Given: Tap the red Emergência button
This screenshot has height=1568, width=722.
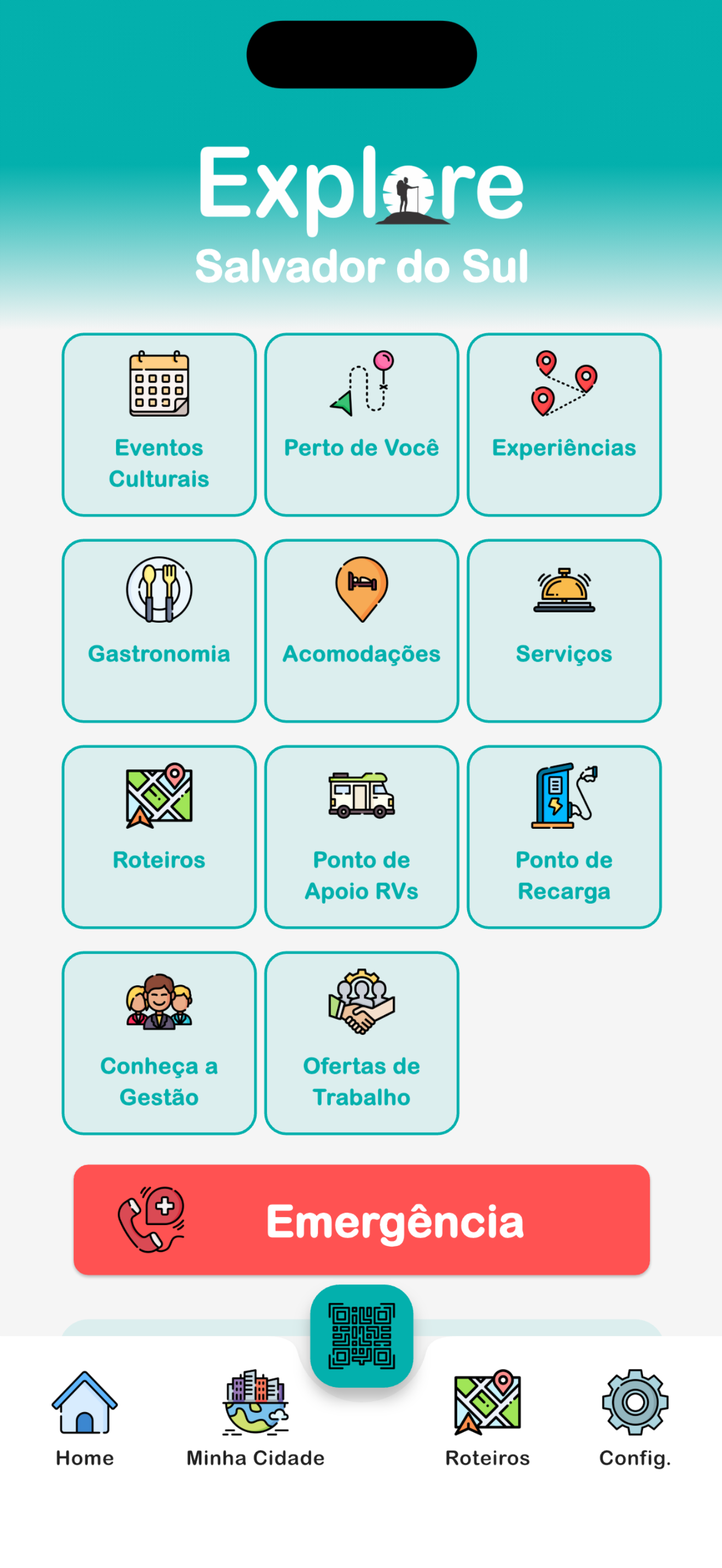Looking at the screenshot, I should pyautogui.click(x=362, y=1220).
